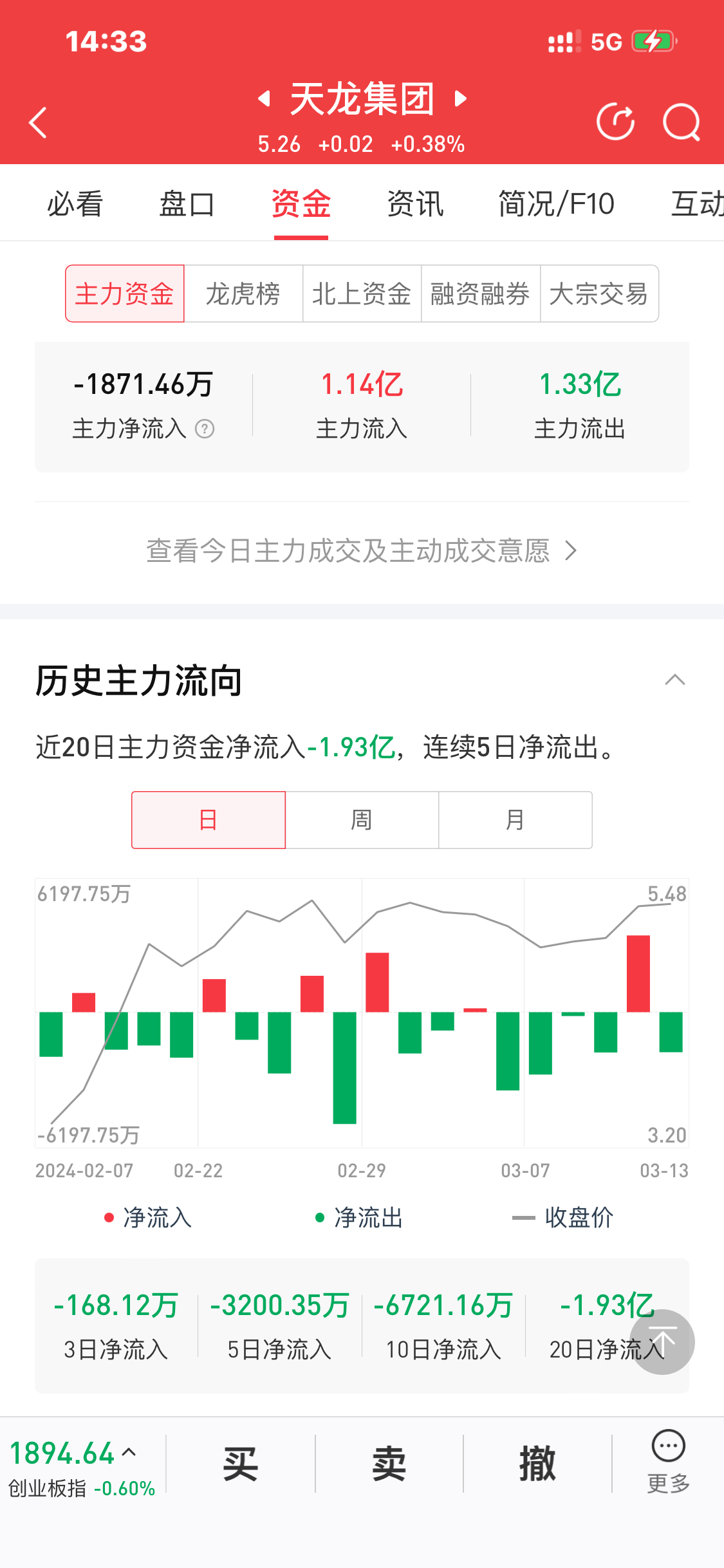Refresh the stock data
Screen dimensions: 724x1568
click(x=615, y=121)
